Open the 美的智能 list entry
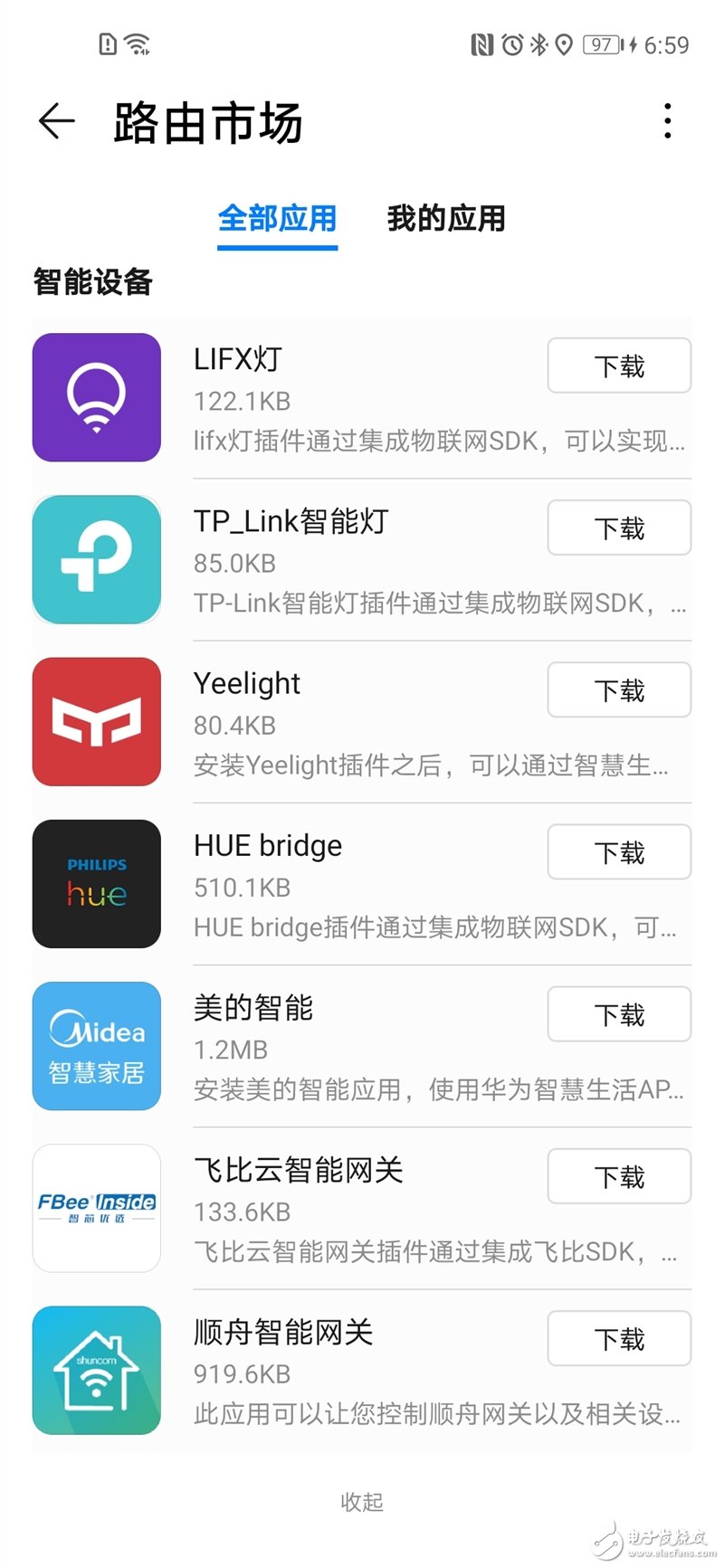This screenshot has height=1568, width=724. tap(362, 1046)
